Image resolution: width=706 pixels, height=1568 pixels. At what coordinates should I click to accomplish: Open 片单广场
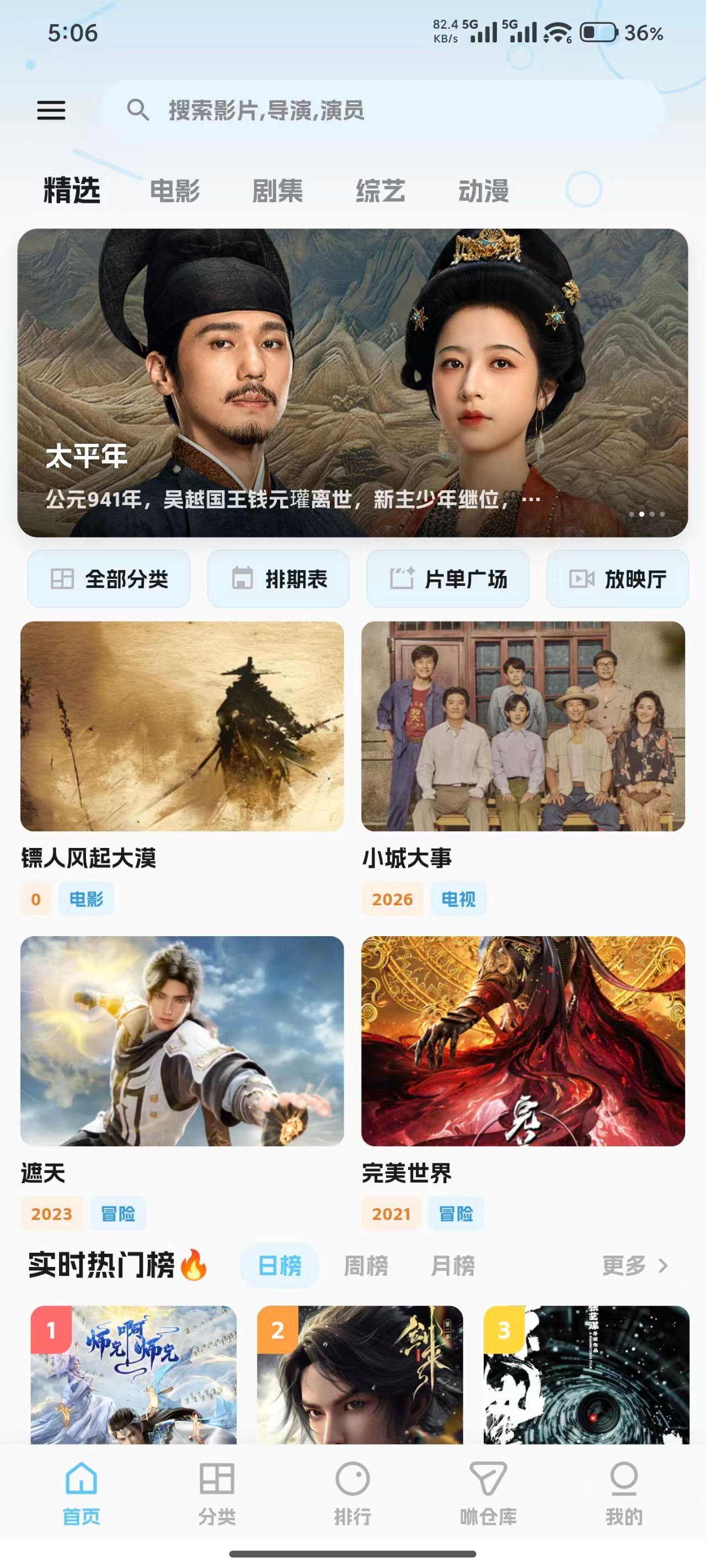448,579
